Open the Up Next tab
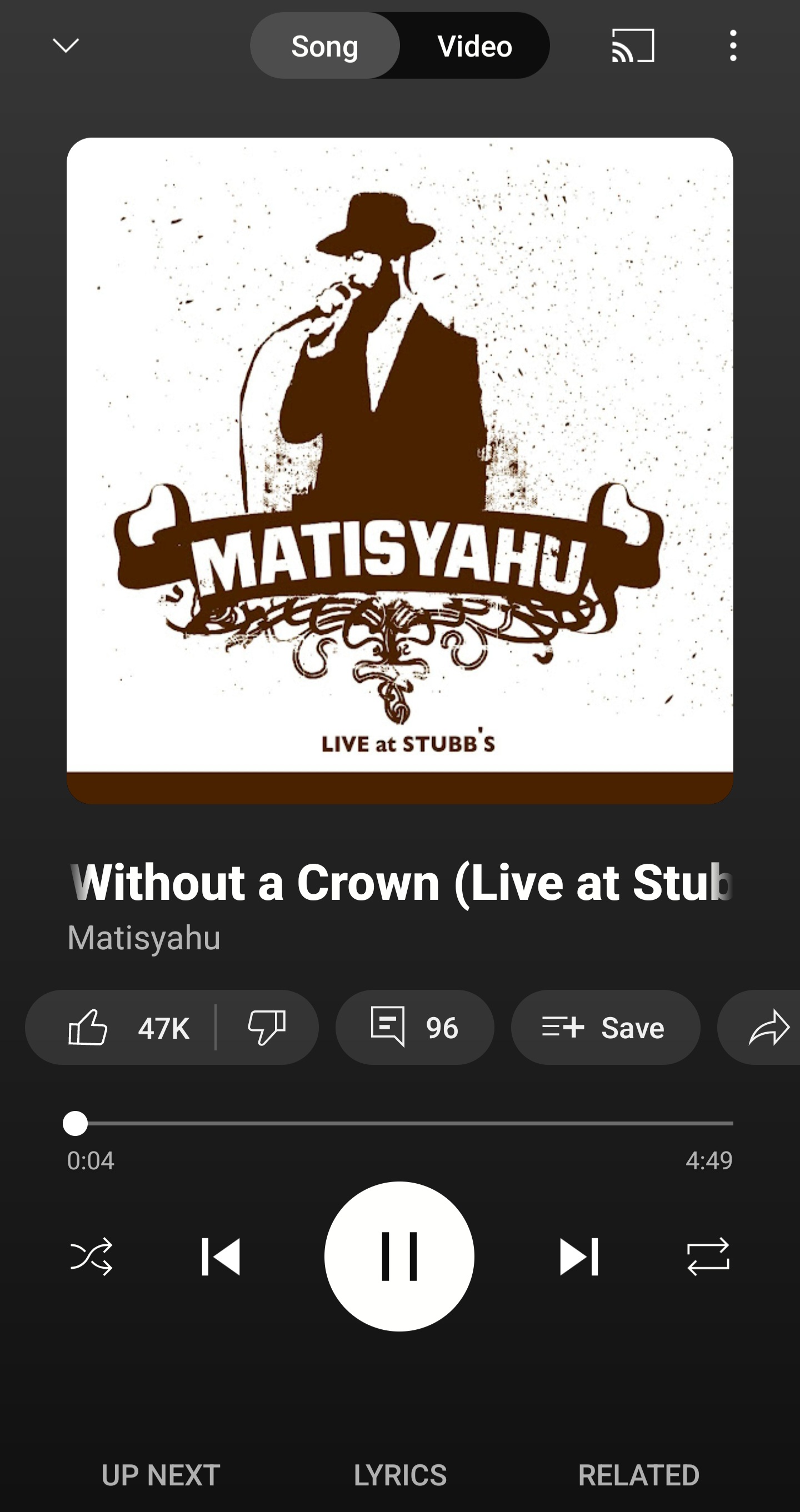This screenshot has width=800, height=1512. coord(161,1475)
